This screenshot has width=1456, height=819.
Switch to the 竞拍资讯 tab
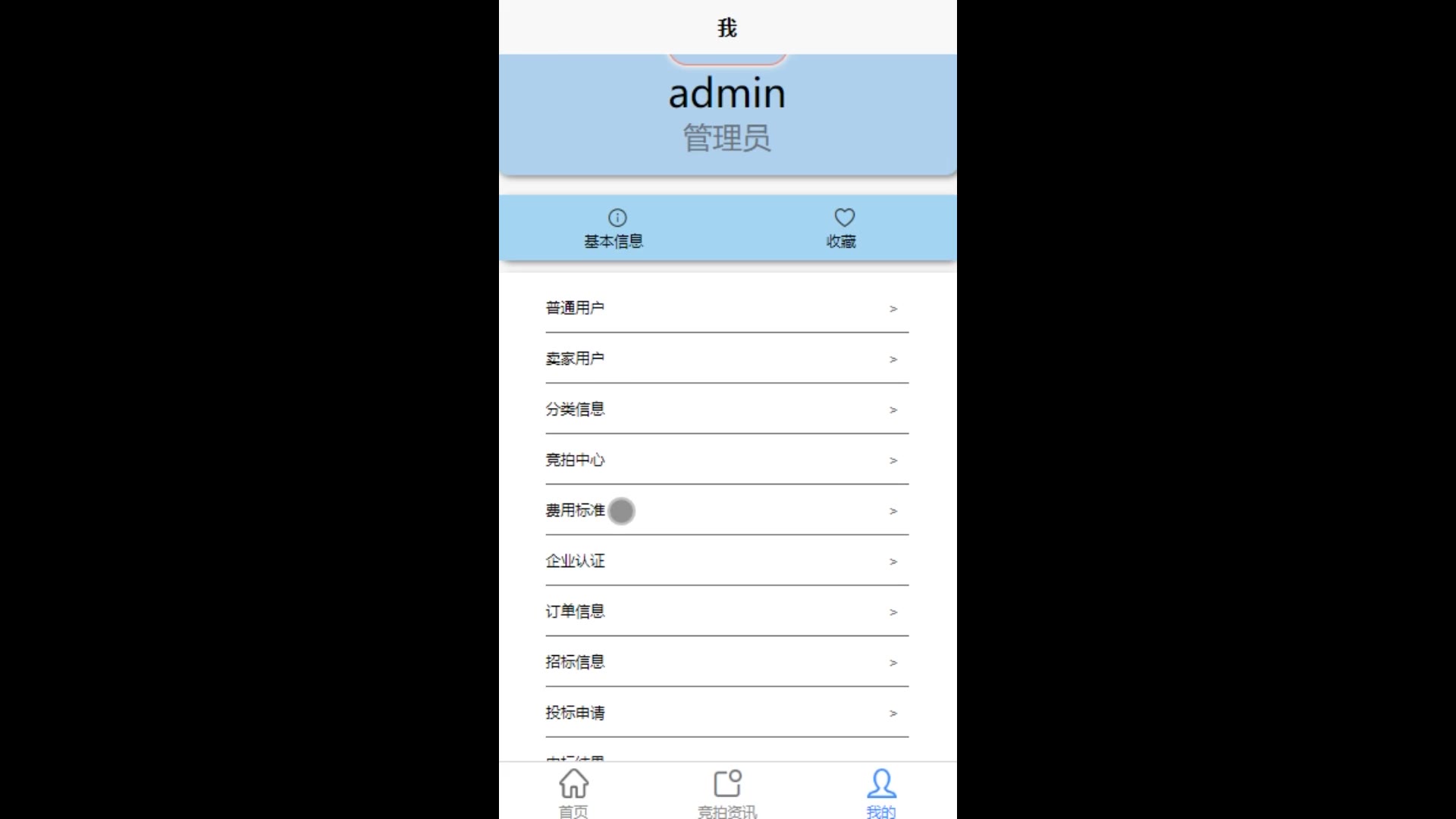[x=727, y=792]
